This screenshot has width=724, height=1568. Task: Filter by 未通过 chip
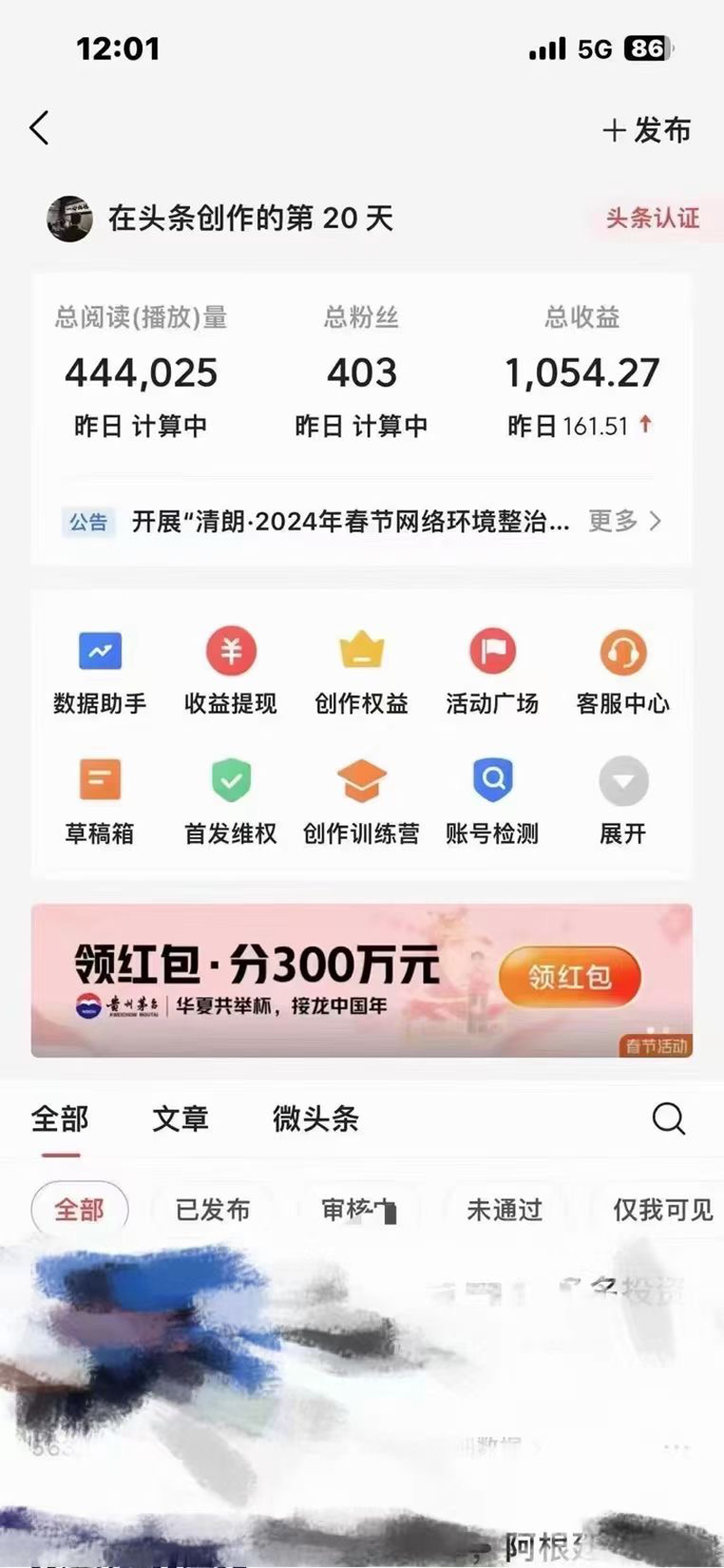504,1209
